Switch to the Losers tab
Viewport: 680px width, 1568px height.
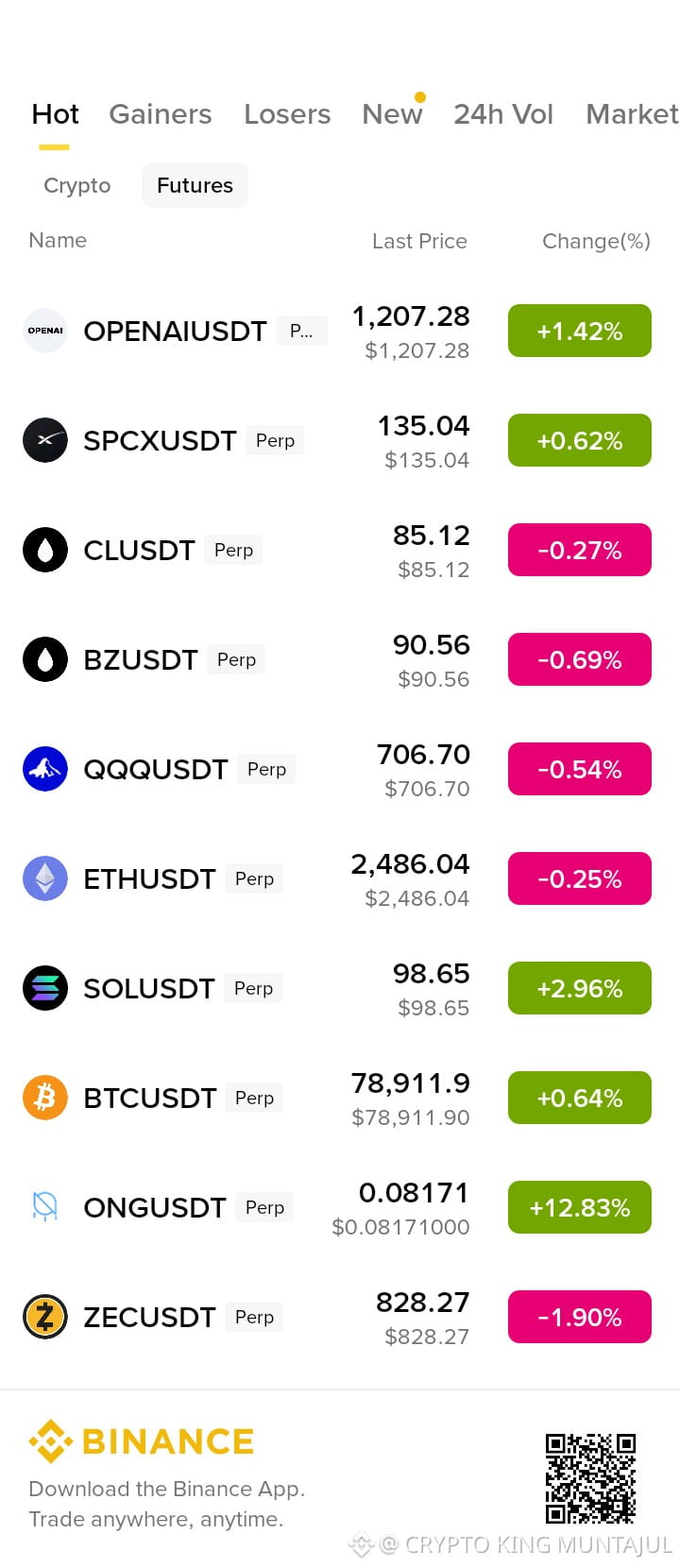287,114
